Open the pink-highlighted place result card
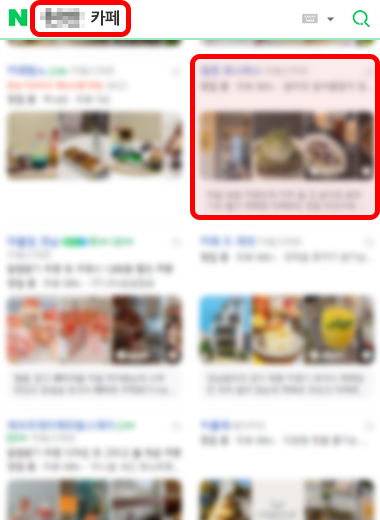 (x=285, y=137)
